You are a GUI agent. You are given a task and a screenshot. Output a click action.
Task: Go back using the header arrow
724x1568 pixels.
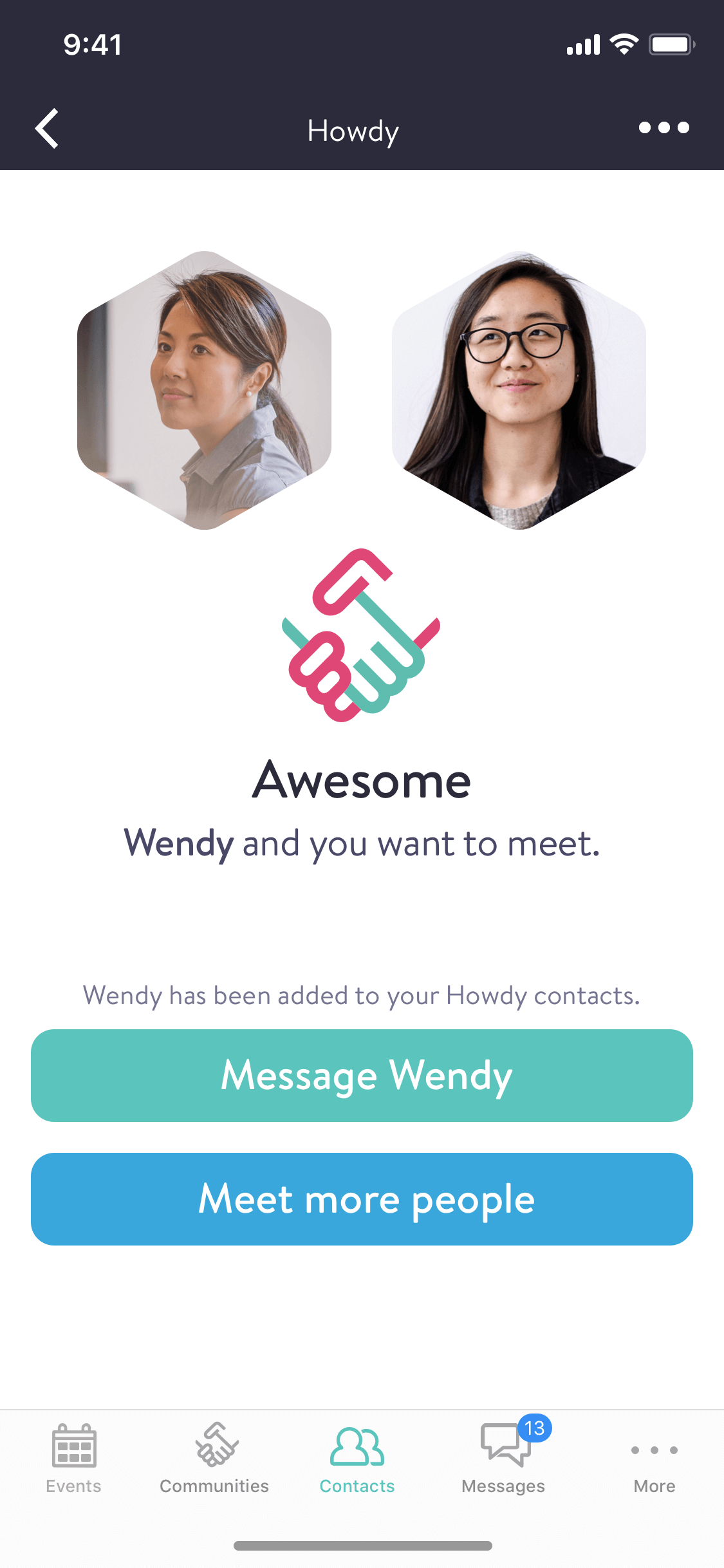coord(47,129)
